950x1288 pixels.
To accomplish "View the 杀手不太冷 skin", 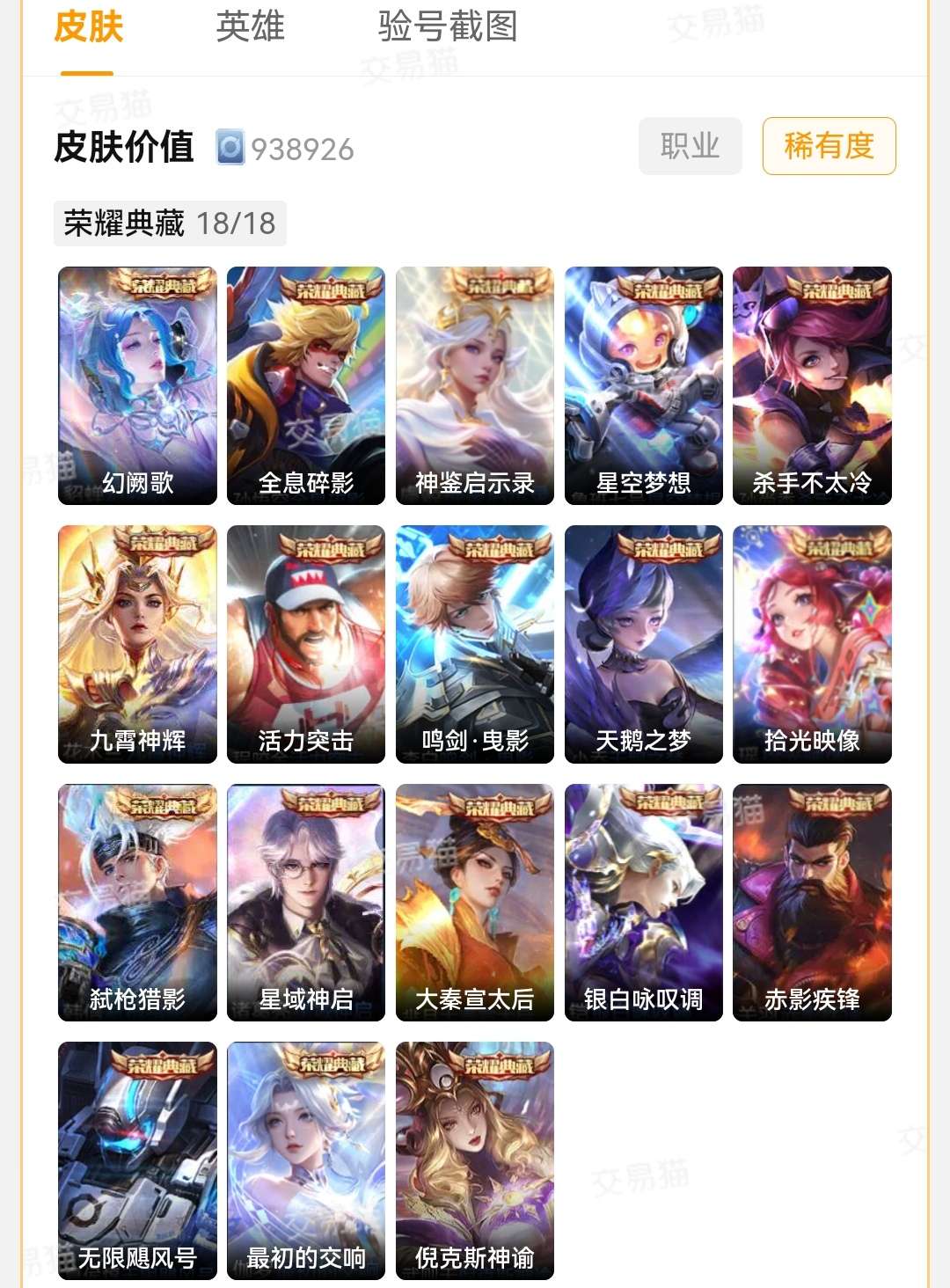I will pos(812,385).
